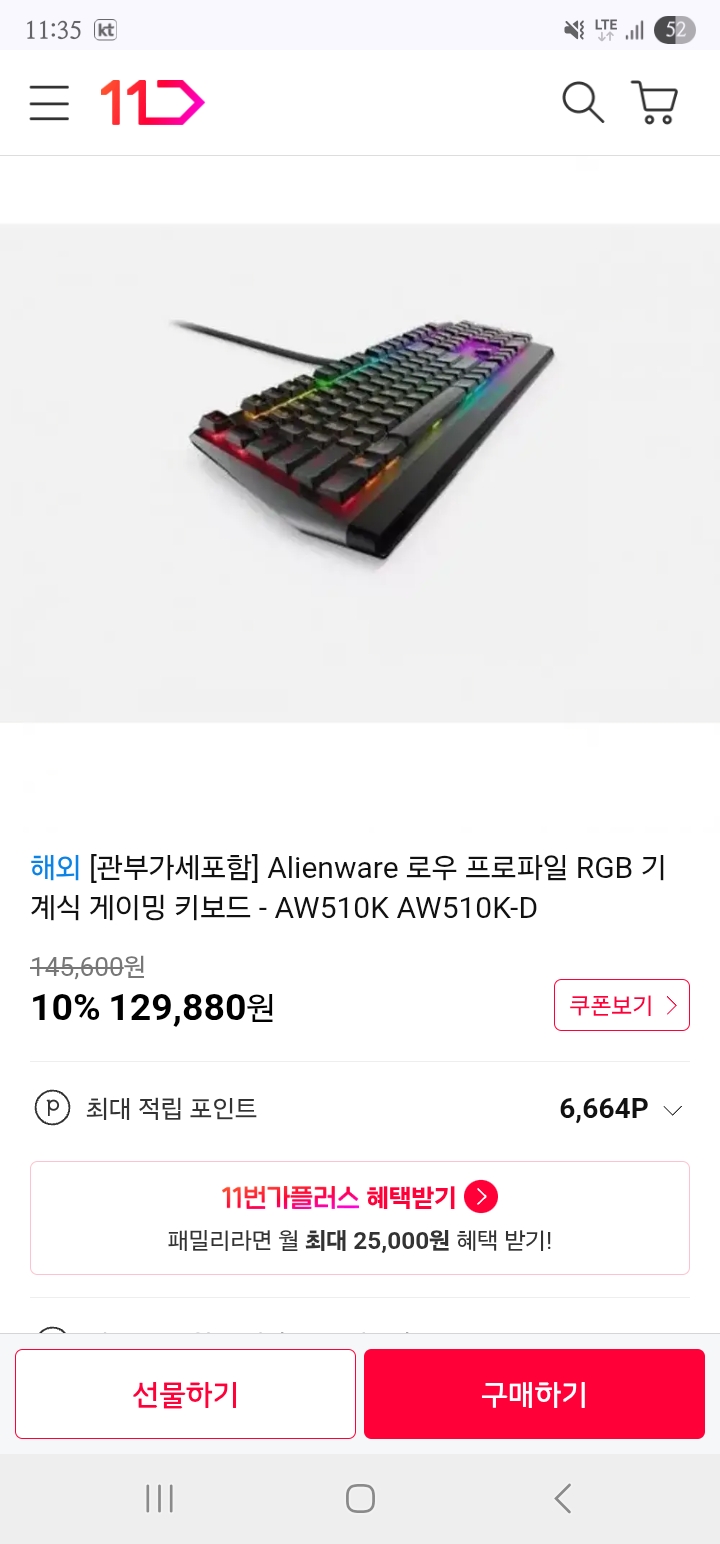Go back with the system back button
This screenshot has width=720, height=1544.
coord(563,1498)
